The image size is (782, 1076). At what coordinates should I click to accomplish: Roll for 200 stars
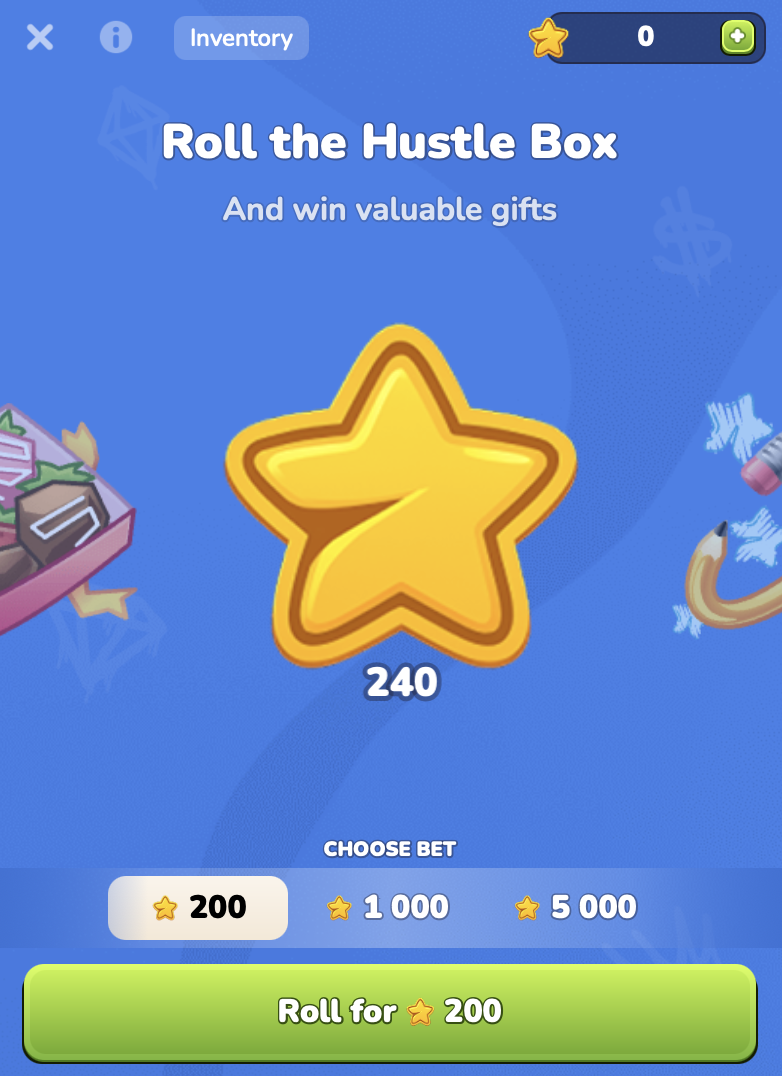click(390, 1012)
